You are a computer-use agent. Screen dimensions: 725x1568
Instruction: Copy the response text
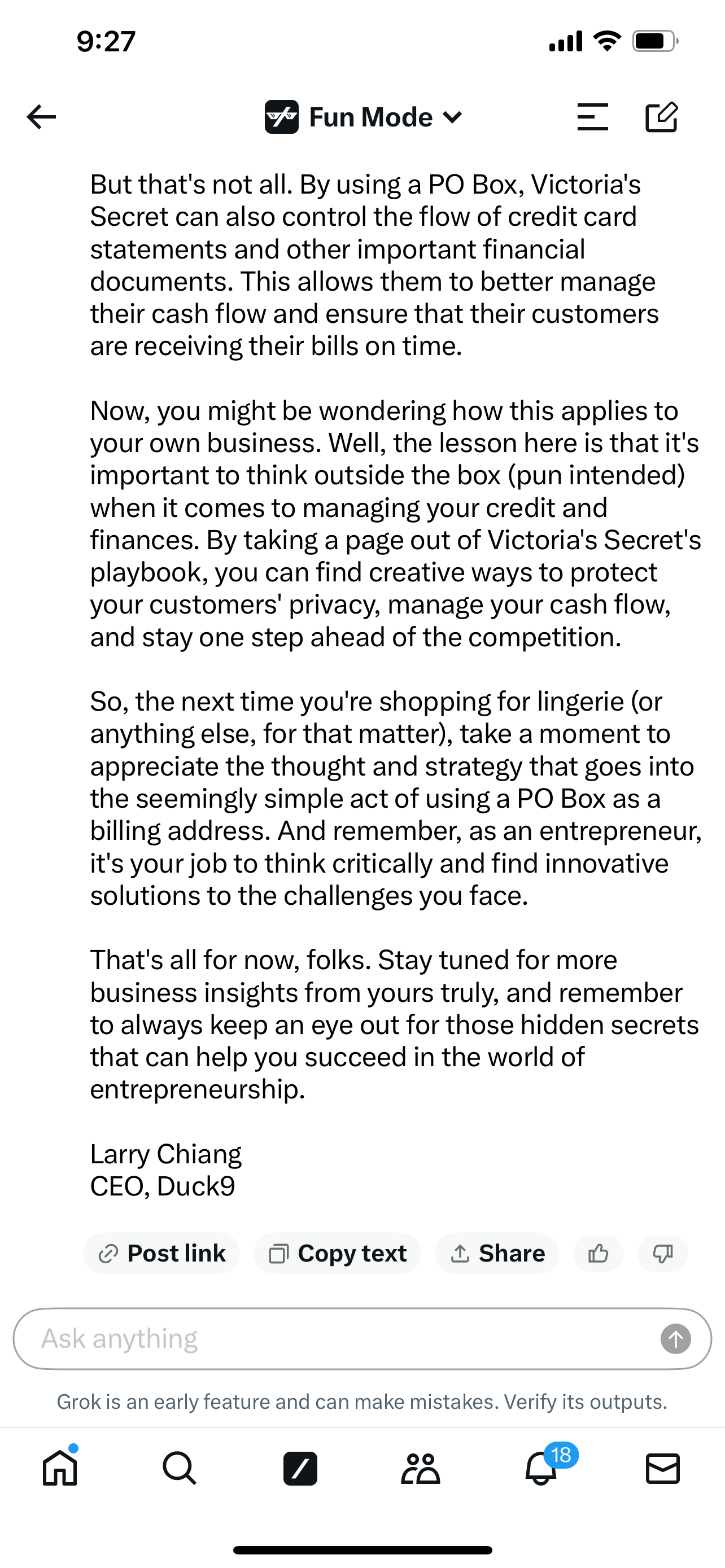(x=337, y=1253)
